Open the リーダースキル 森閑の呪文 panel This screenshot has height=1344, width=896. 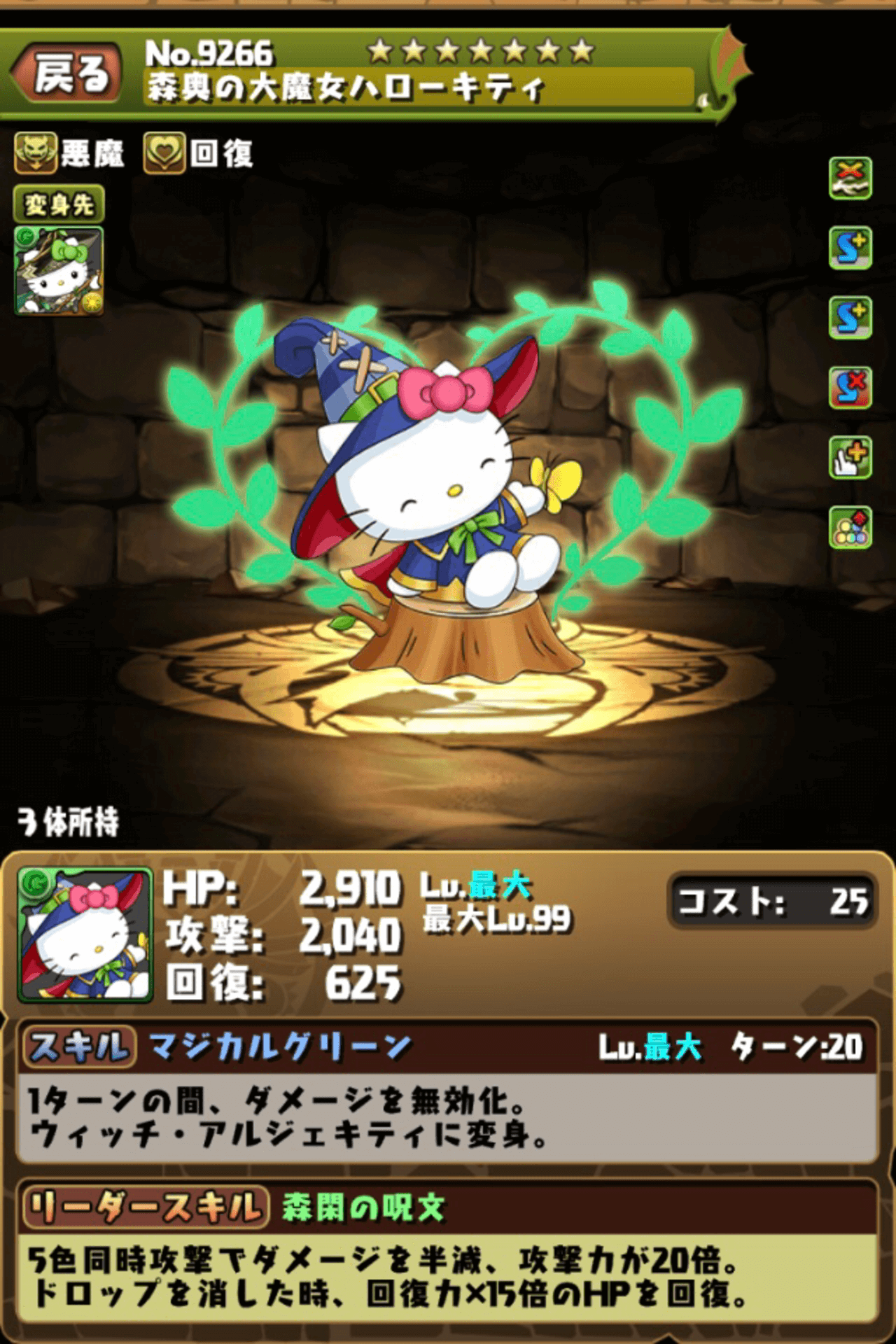tap(448, 1254)
